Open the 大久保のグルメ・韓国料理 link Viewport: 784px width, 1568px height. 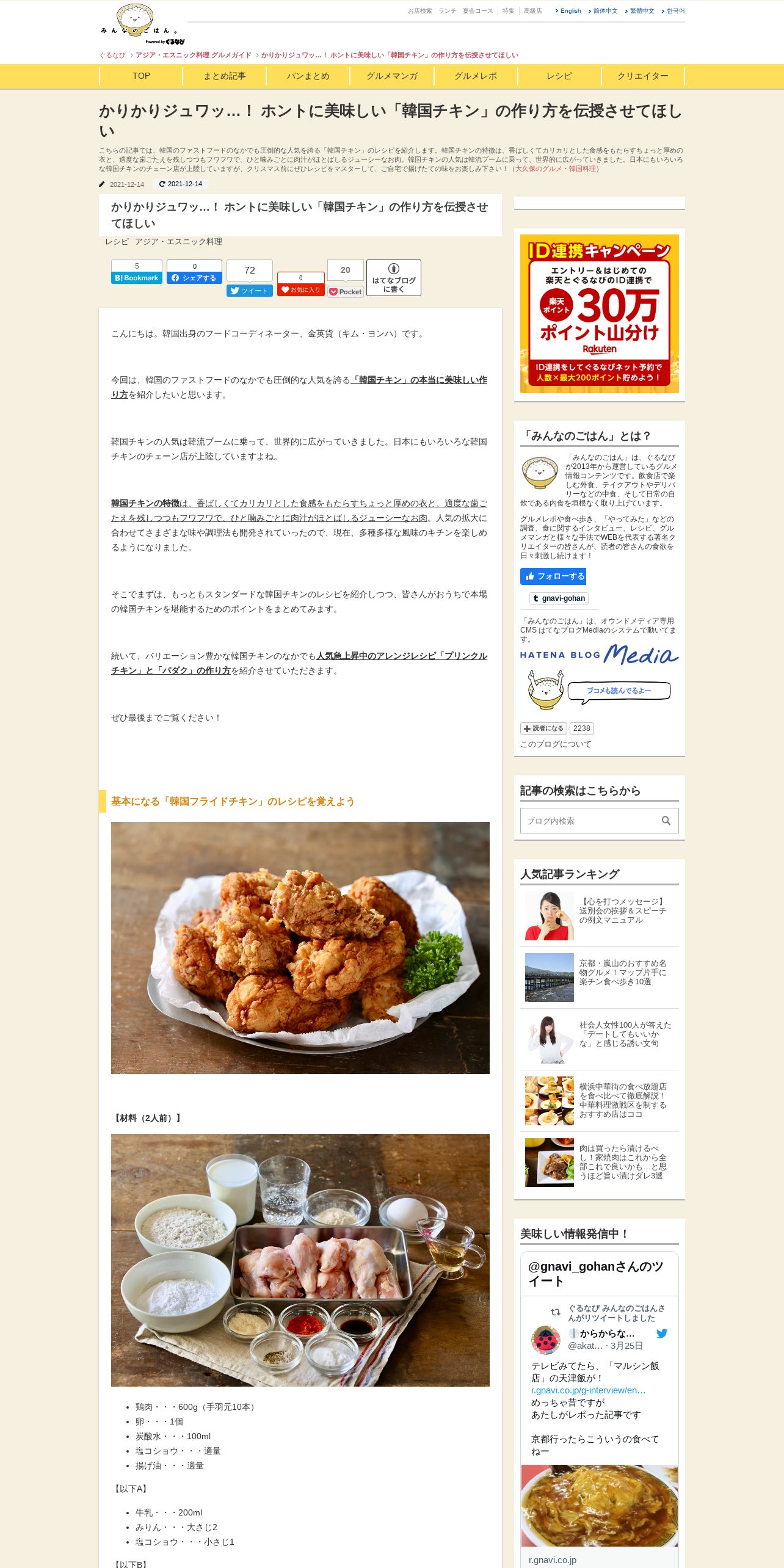pos(555,169)
